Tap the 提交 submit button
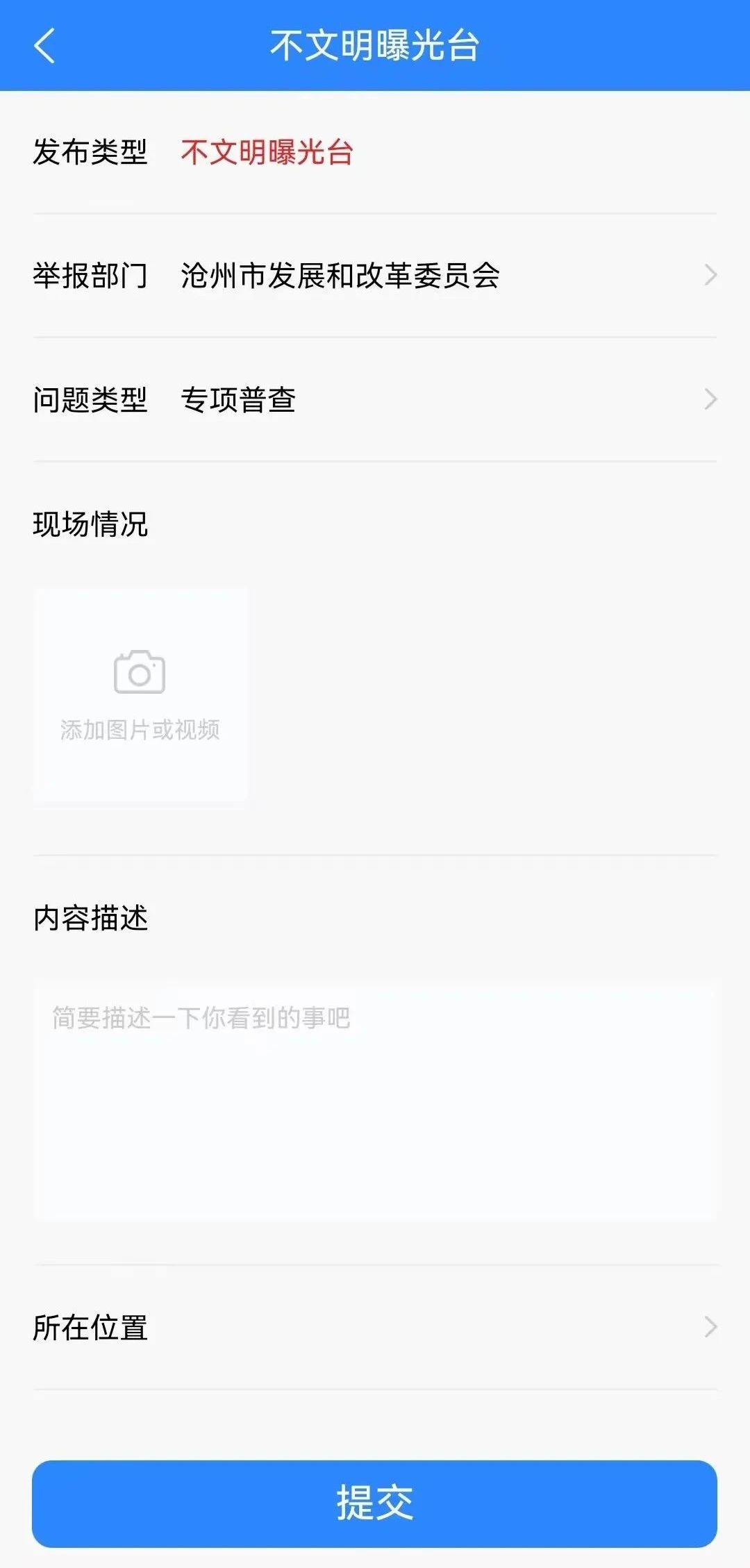Screen dimensions: 750x1568 pyautogui.click(x=375, y=1503)
